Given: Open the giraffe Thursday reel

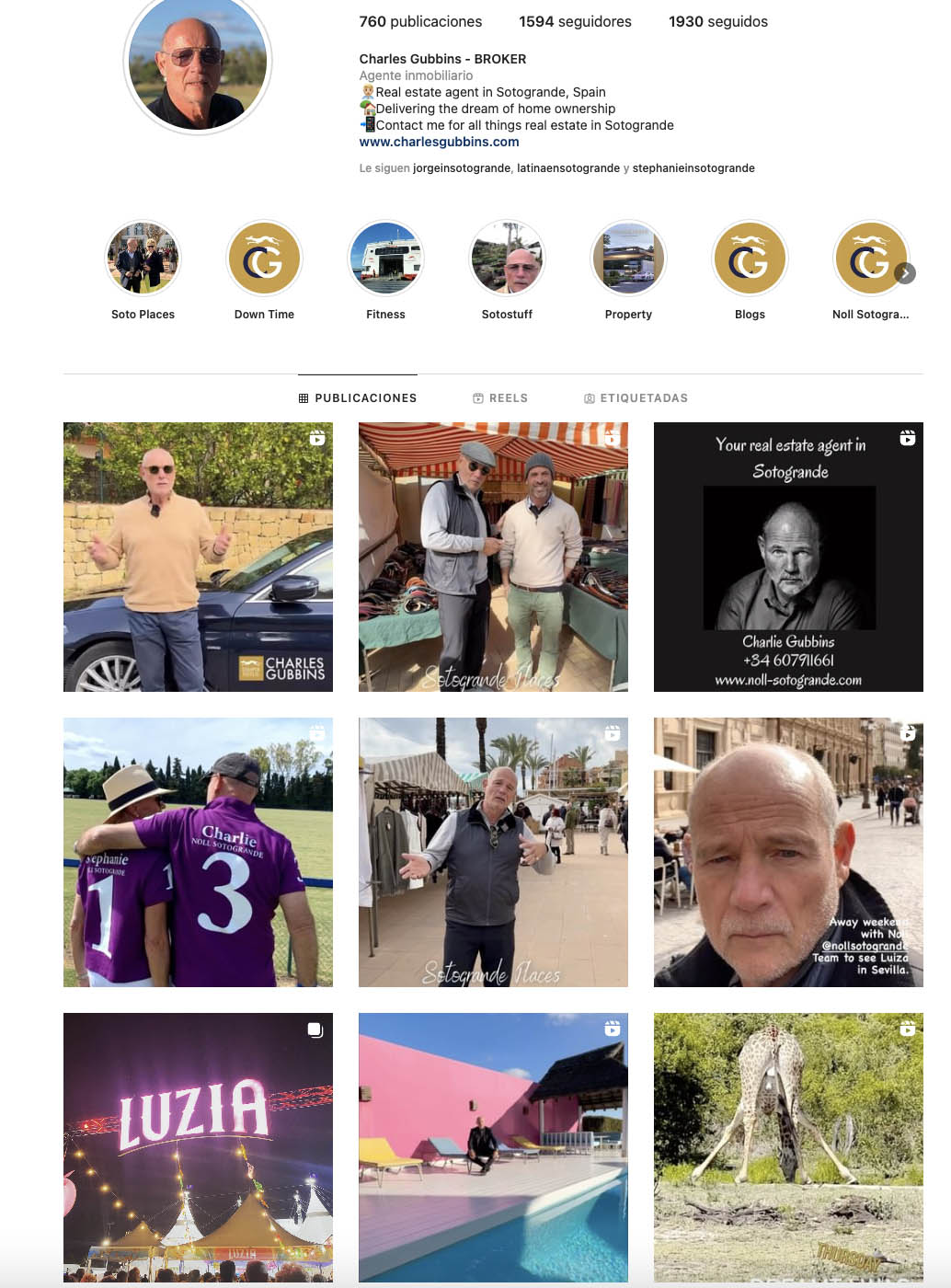Looking at the screenshot, I should pos(788,1147).
